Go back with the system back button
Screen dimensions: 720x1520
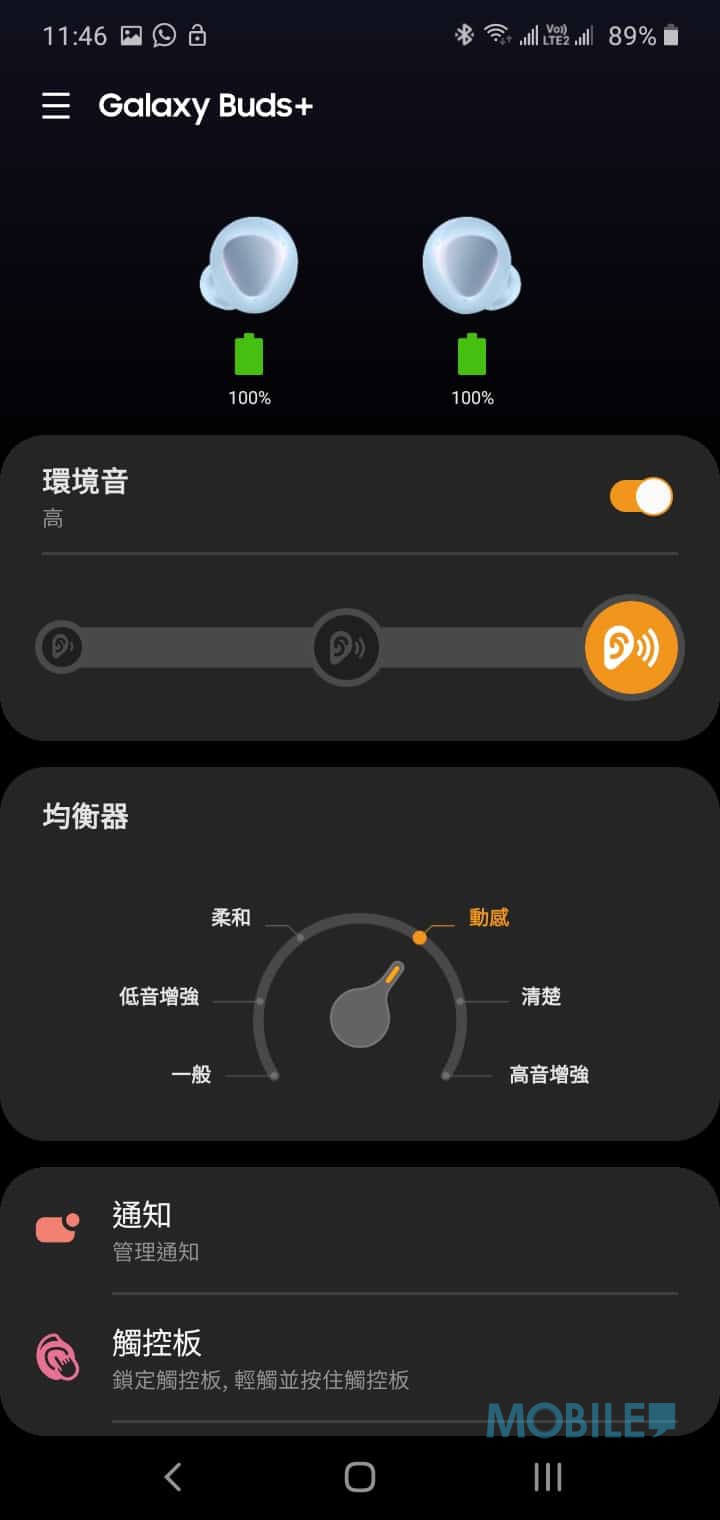coord(173,1476)
